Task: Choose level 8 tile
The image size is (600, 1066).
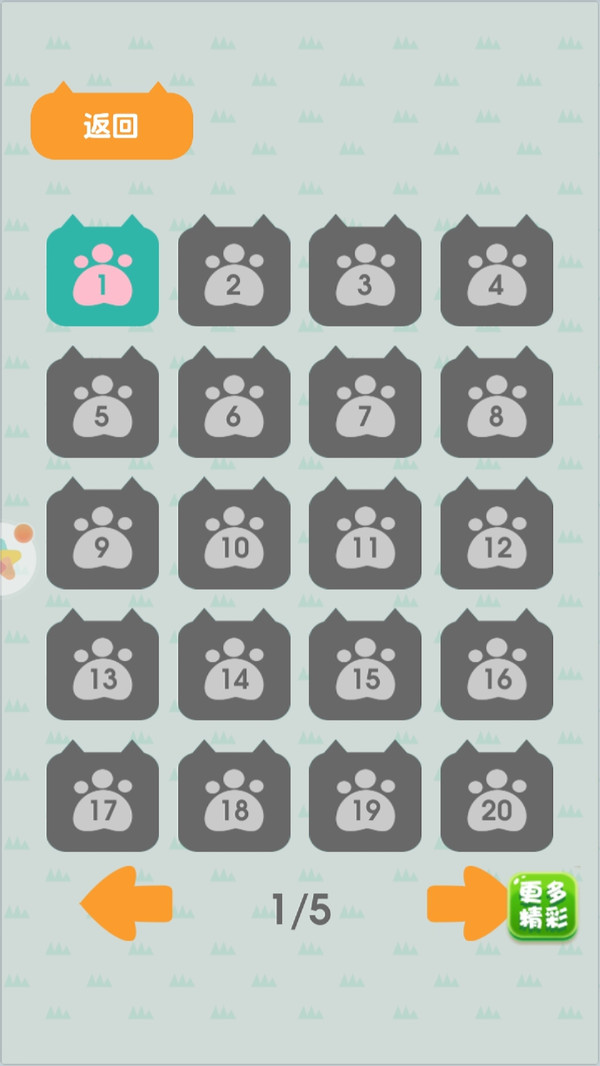Action: [496, 407]
